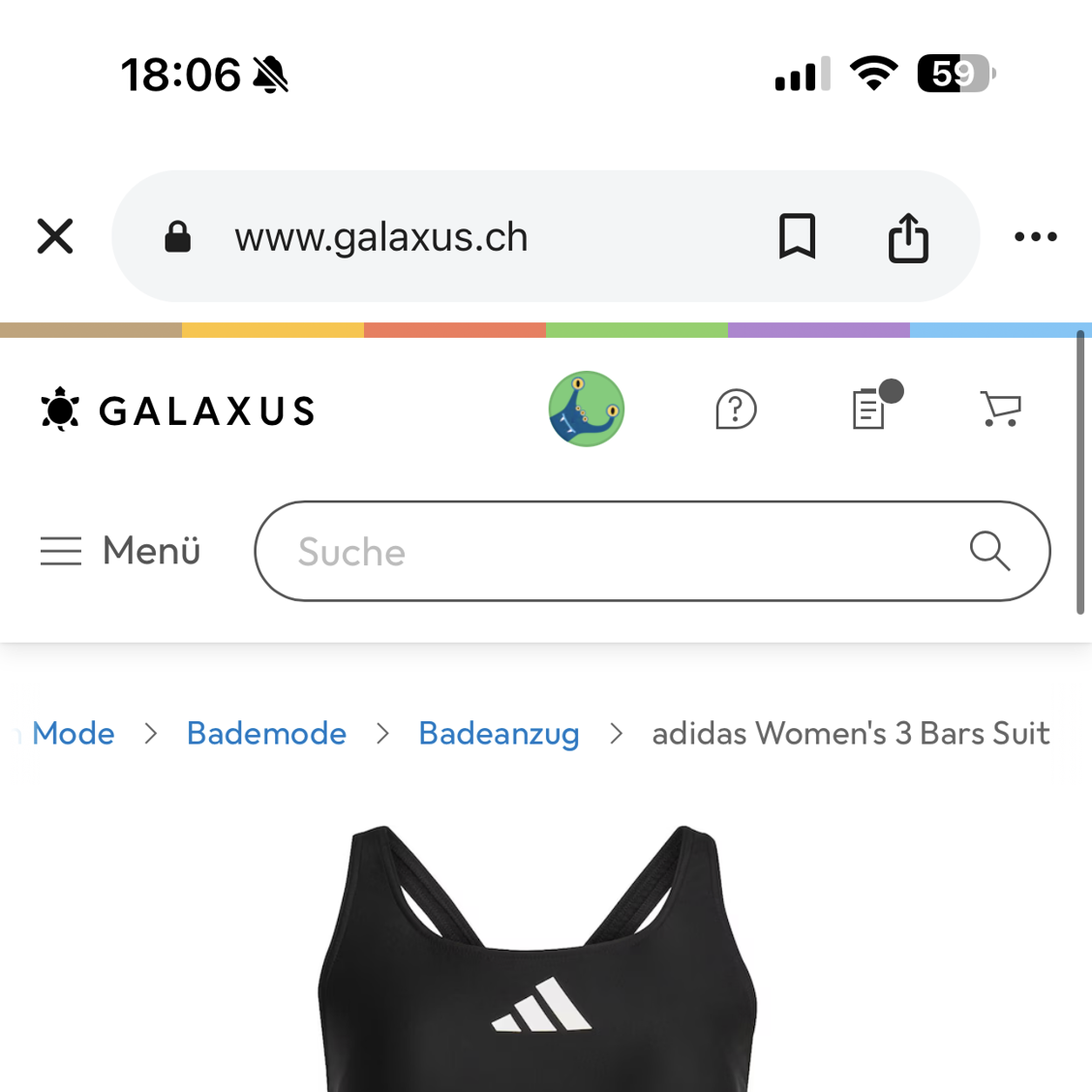The height and width of the screenshot is (1092, 1092).
Task: Open the shopping cart
Action: (1001, 409)
